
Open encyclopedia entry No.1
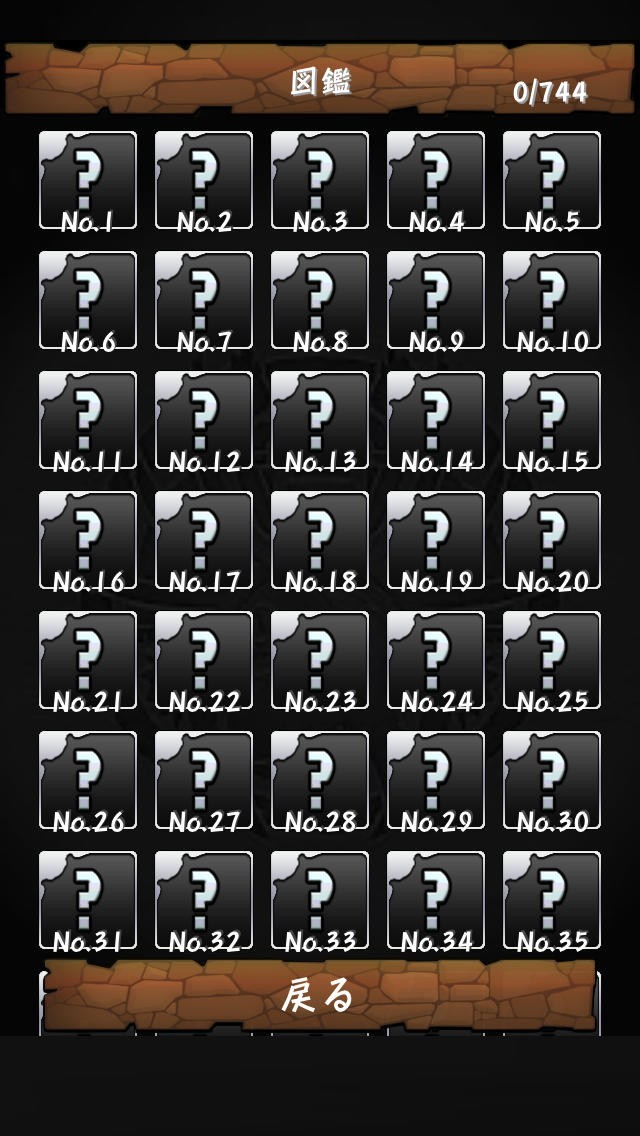click(88, 180)
